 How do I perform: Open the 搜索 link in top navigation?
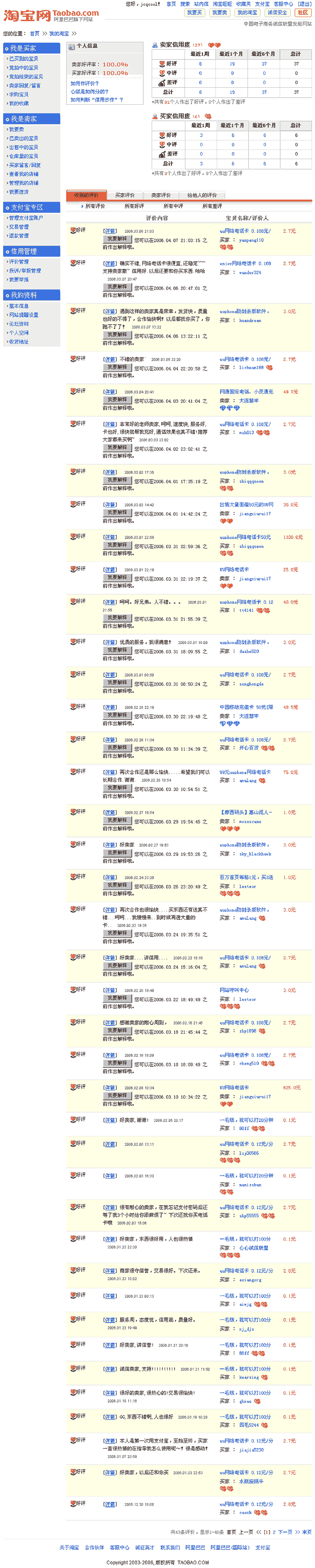click(x=184, y=4)
